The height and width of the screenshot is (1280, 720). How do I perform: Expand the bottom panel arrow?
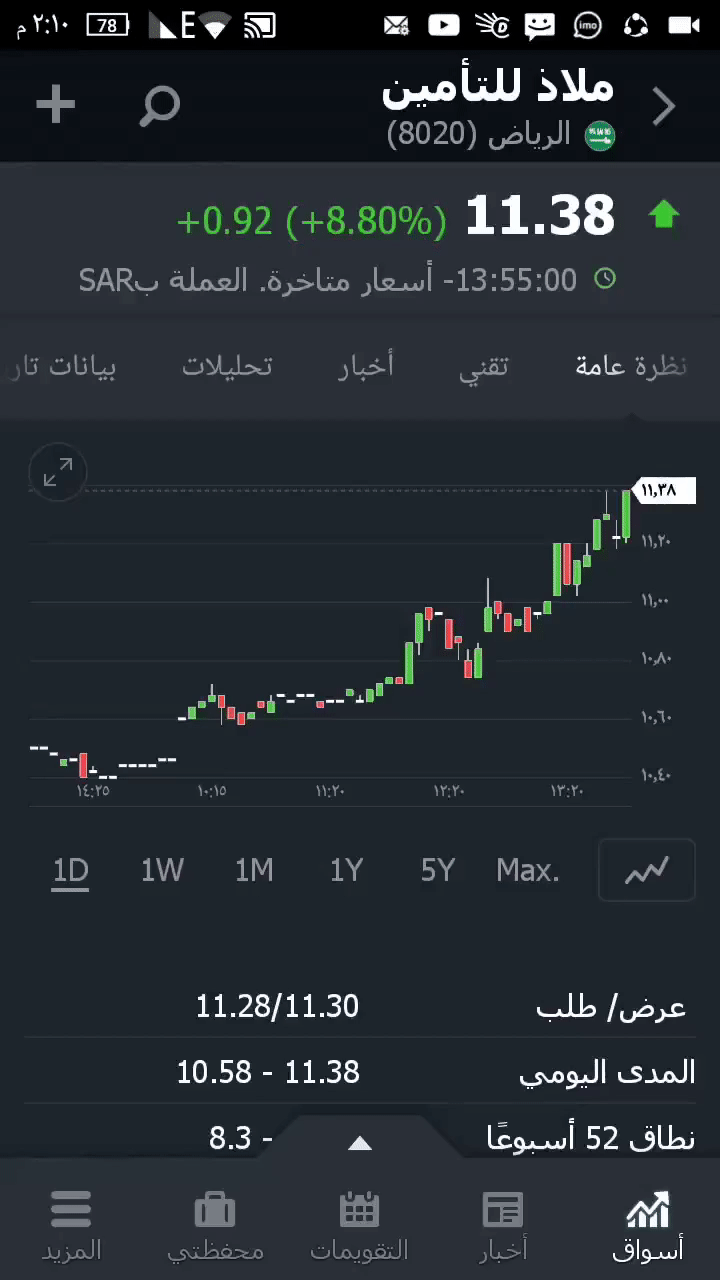pos(360,1143)
